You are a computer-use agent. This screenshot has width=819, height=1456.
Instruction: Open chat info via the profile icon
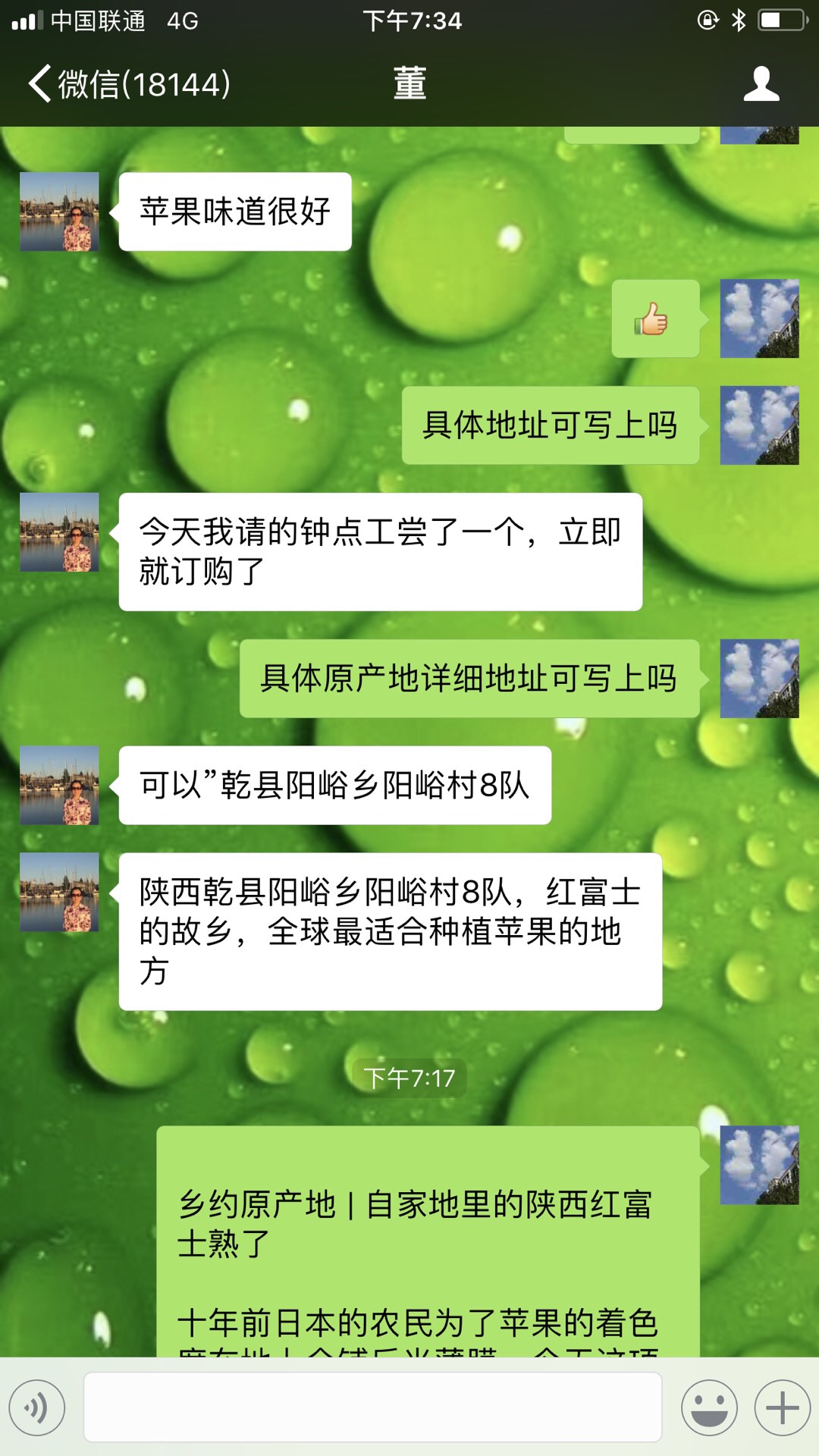coord(761,83)
